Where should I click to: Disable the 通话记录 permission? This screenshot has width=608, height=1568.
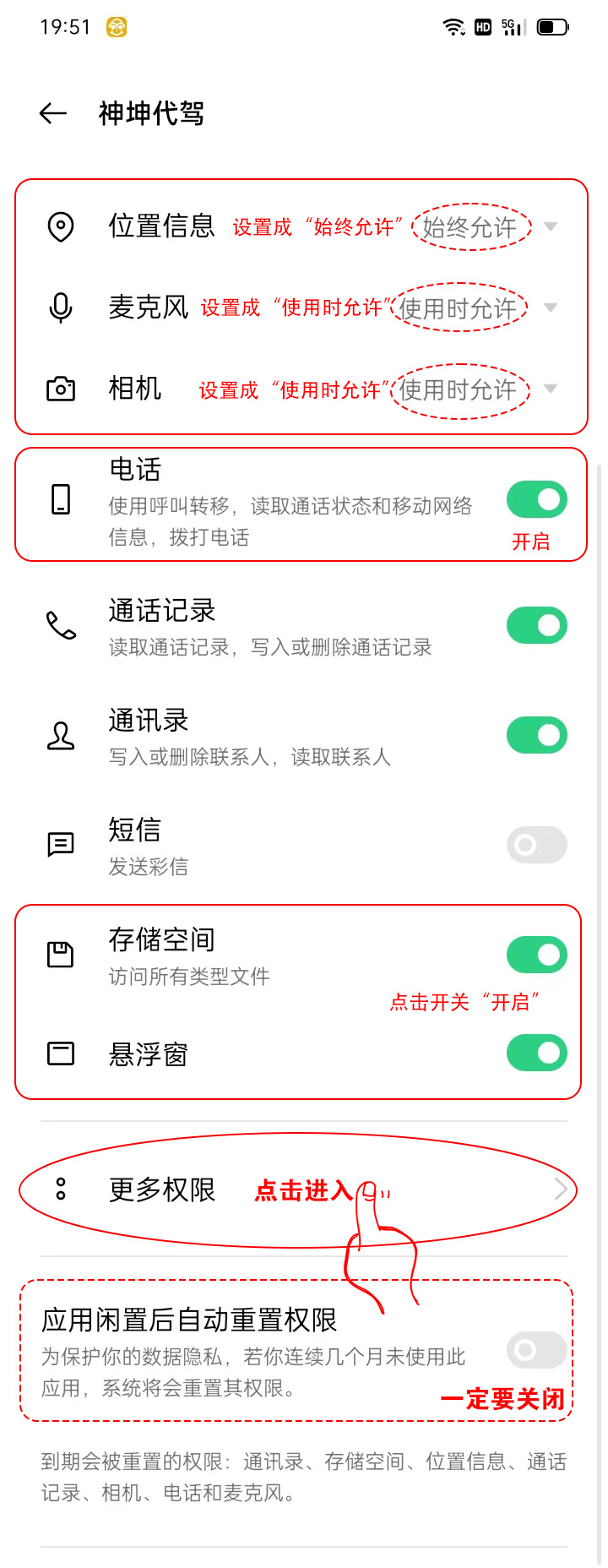[x=536, y=625]
